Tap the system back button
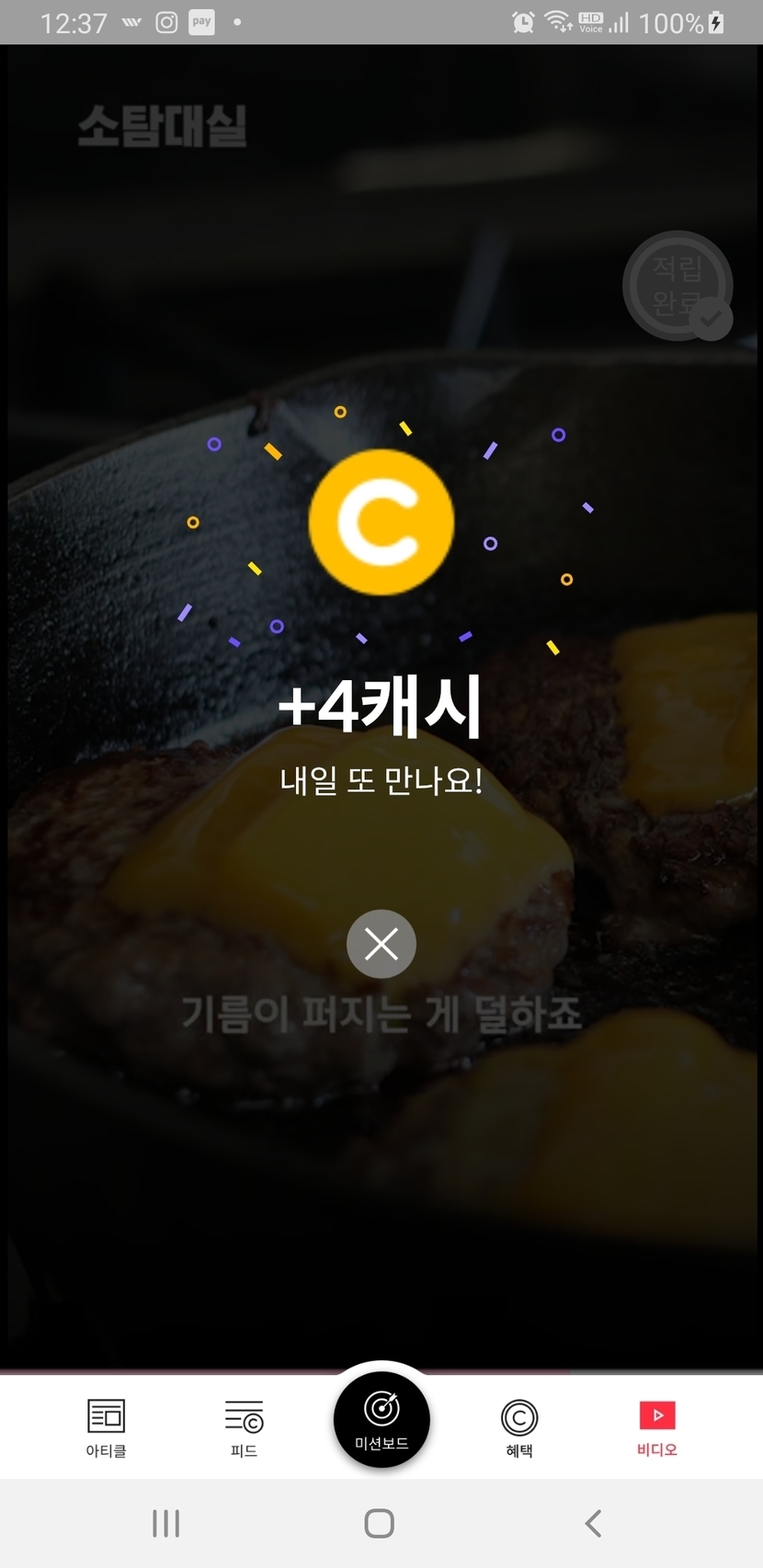Viewport: 763px width, 1568px height. pos(594,1523)
